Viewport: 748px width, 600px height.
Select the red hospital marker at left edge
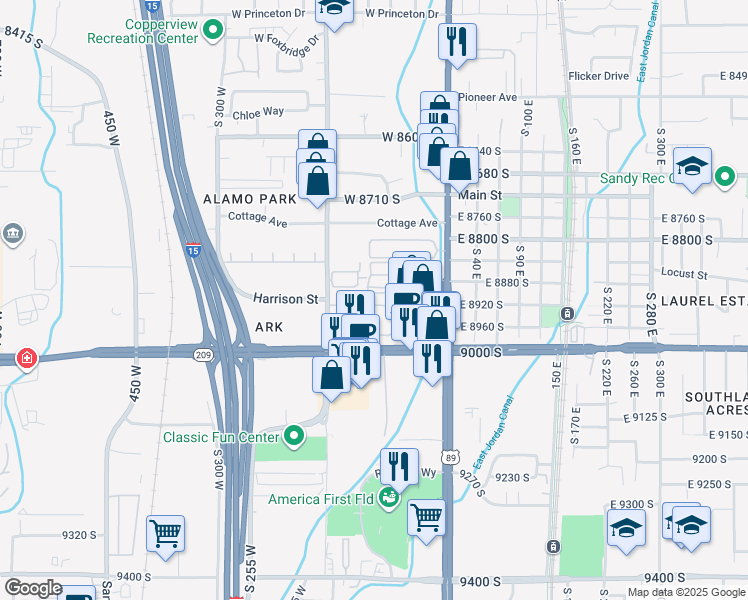pyautogui.click(x=26, y=359)
